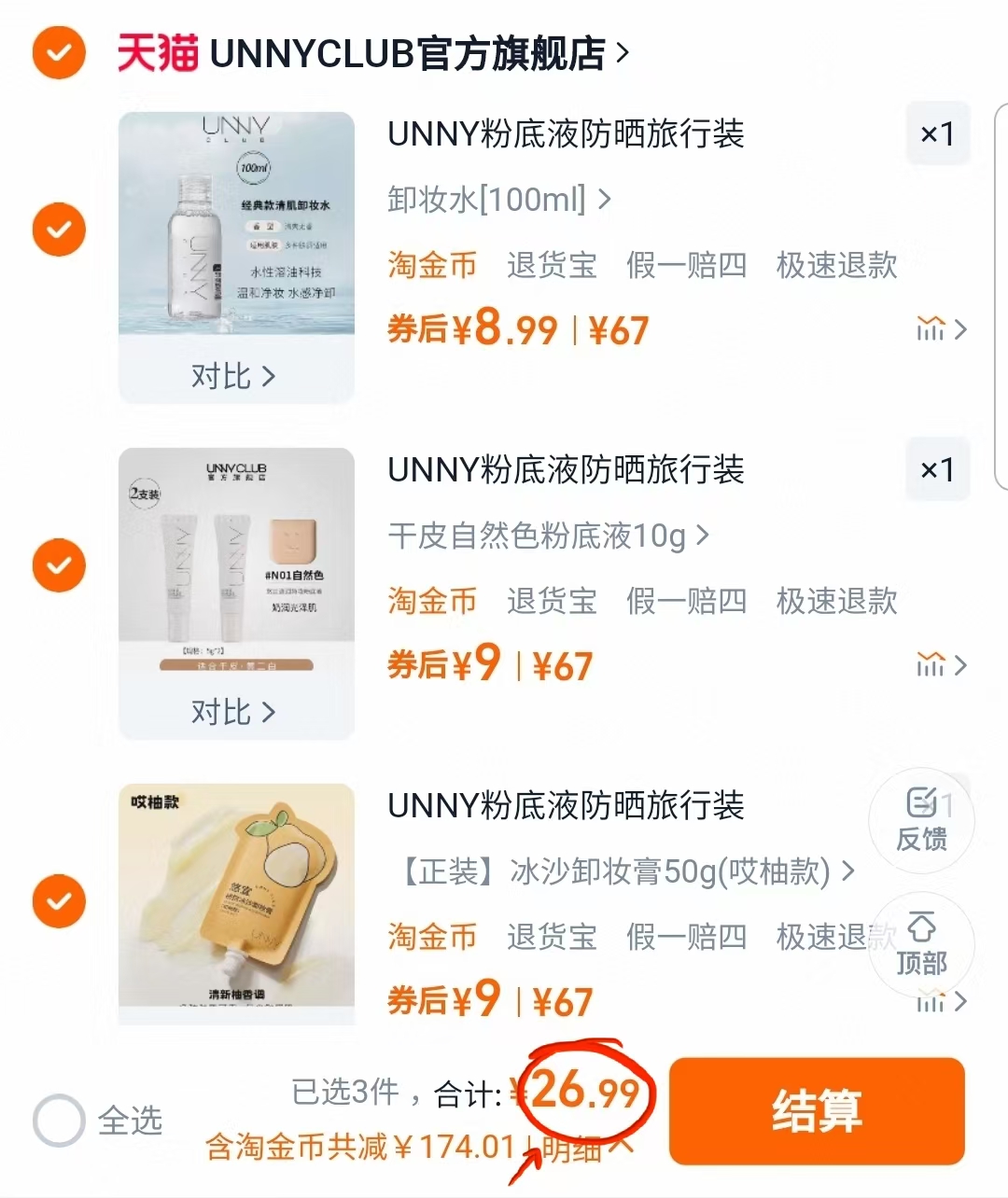Select the 全选 select-all circle
The height and width of the screenshot is (1198, 1008).
(x=59, y=1121)
